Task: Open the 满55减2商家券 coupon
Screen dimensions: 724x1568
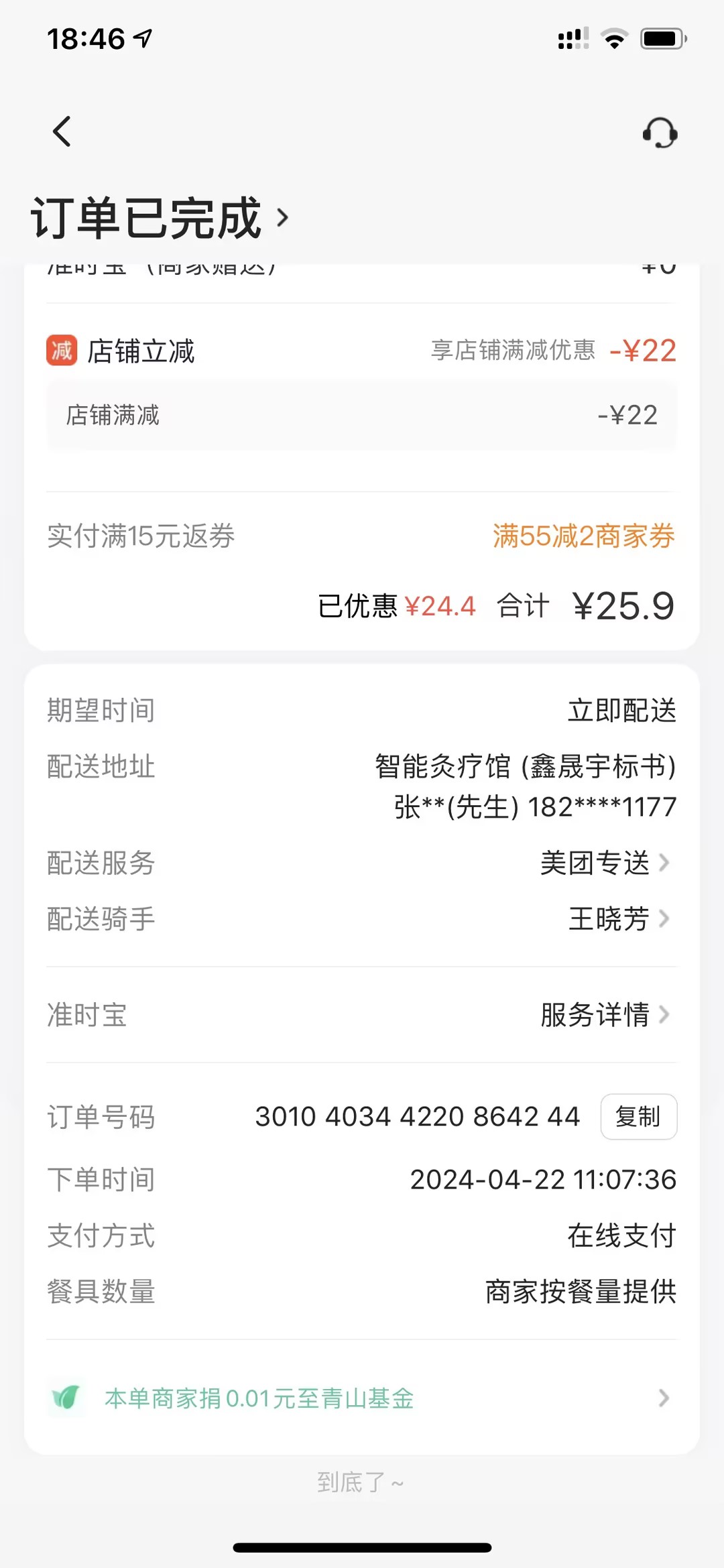Action: [x=583, y=536]
